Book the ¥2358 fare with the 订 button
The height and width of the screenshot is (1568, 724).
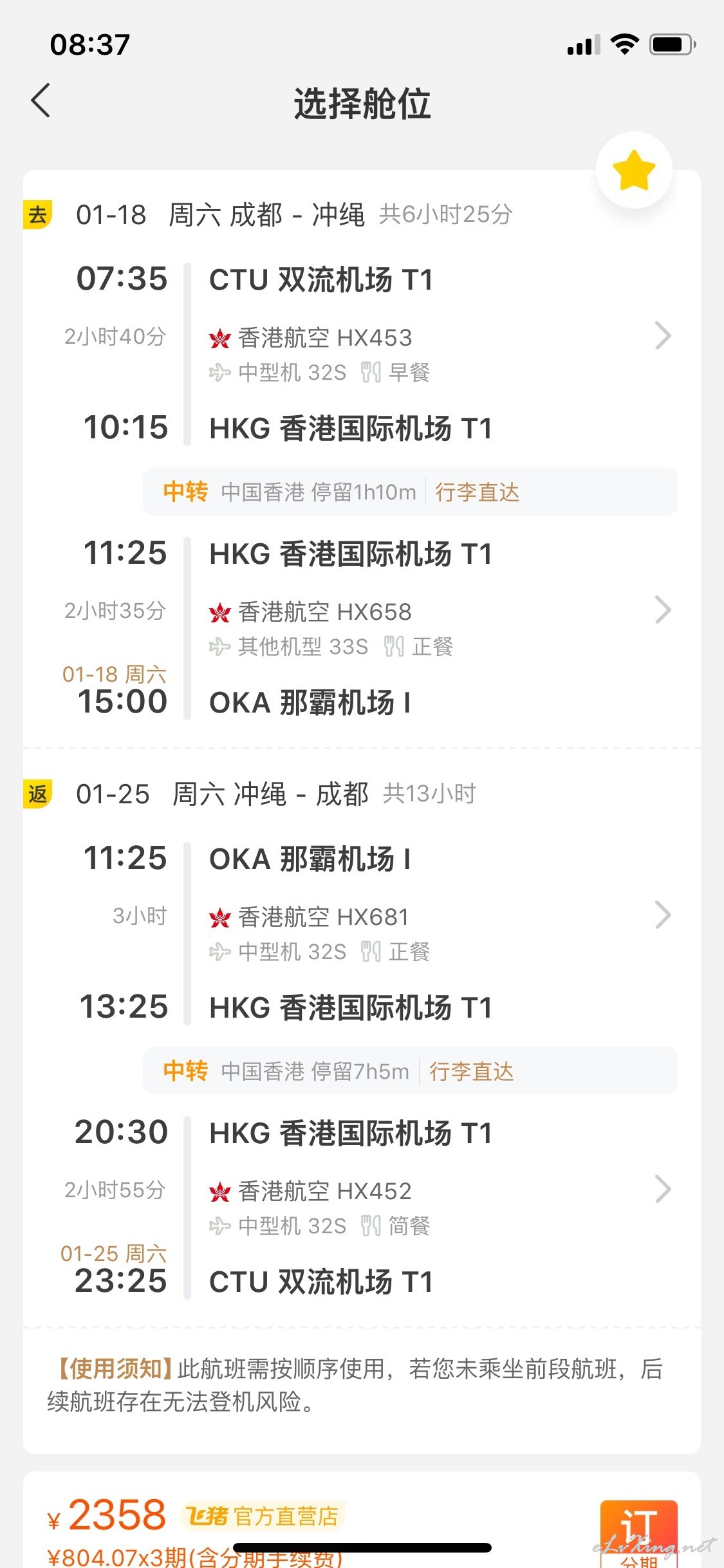tap(638, 1533)
